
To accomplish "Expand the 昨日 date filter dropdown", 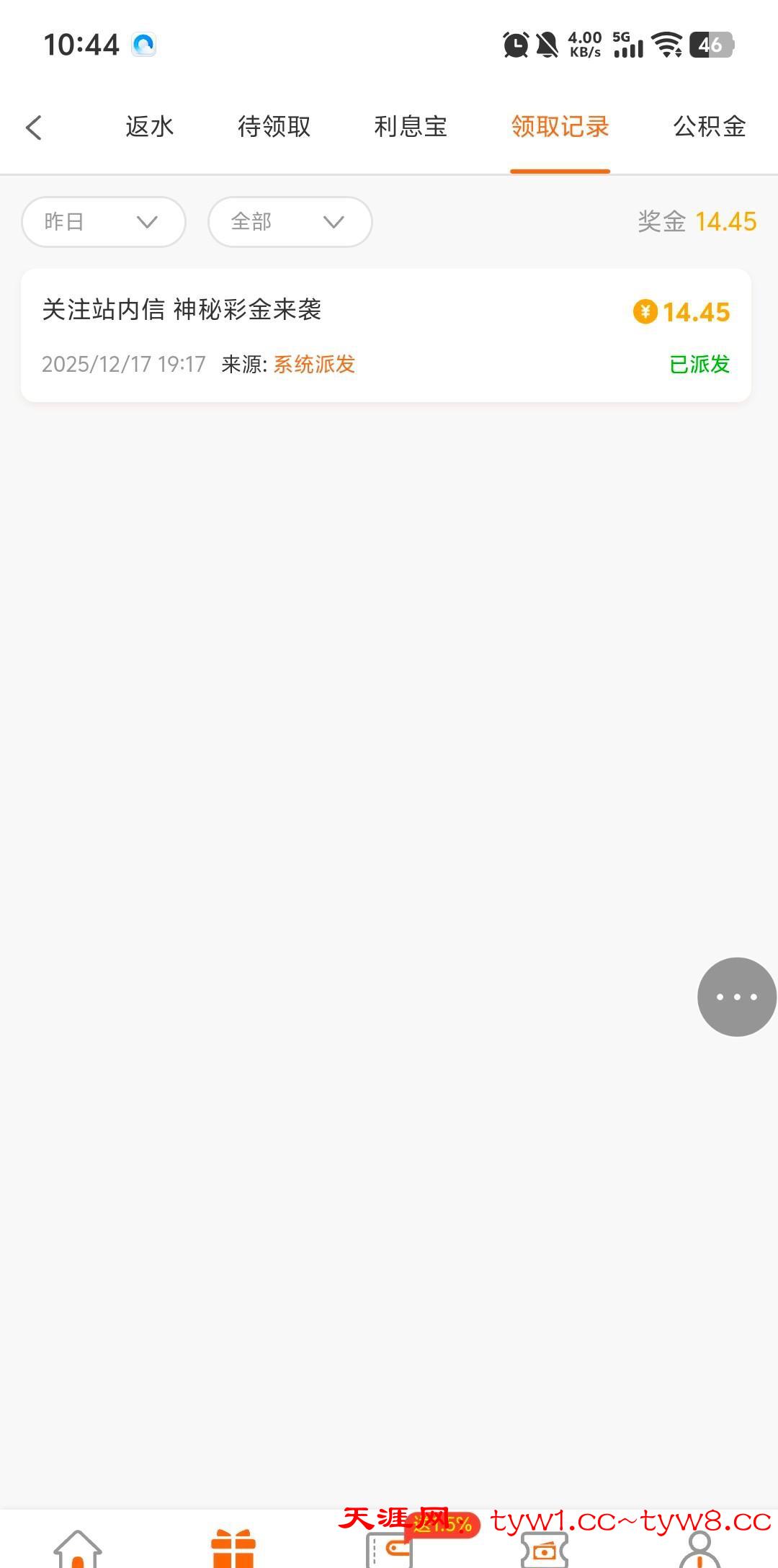I will tap(104, 222).
